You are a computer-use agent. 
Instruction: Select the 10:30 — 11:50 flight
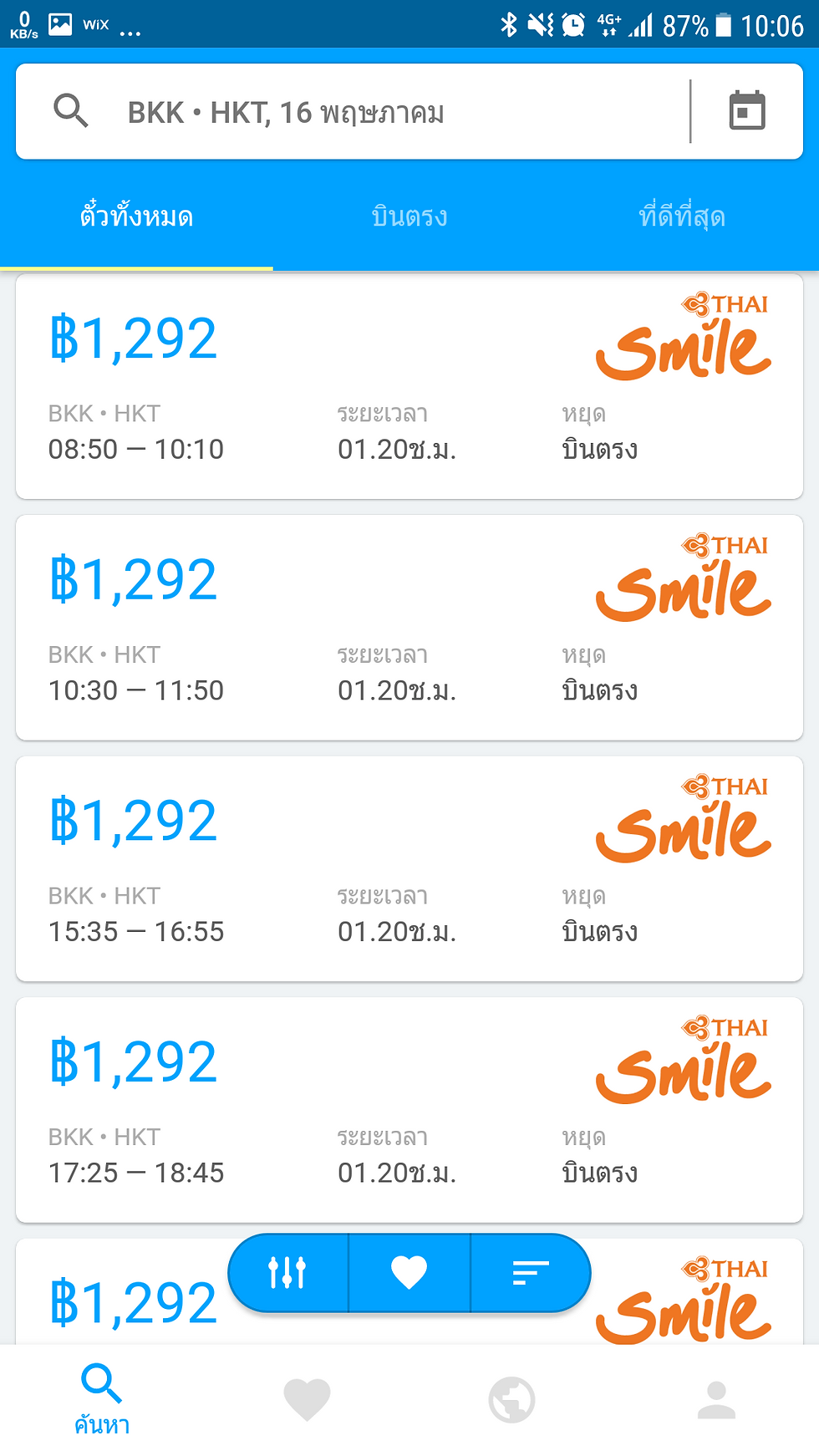[x=409, y=628]
